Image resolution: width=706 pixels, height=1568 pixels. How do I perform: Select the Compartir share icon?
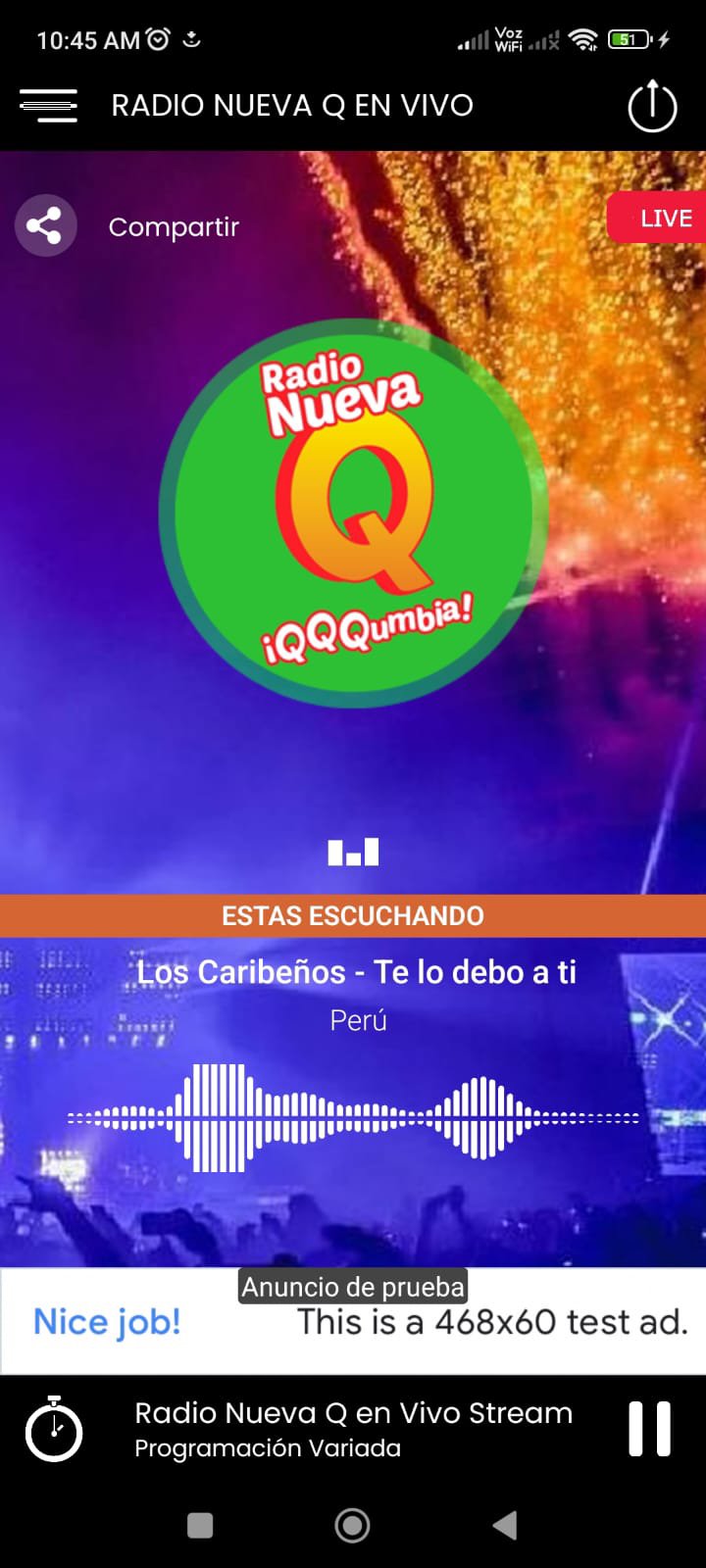(x=45, y=225)
